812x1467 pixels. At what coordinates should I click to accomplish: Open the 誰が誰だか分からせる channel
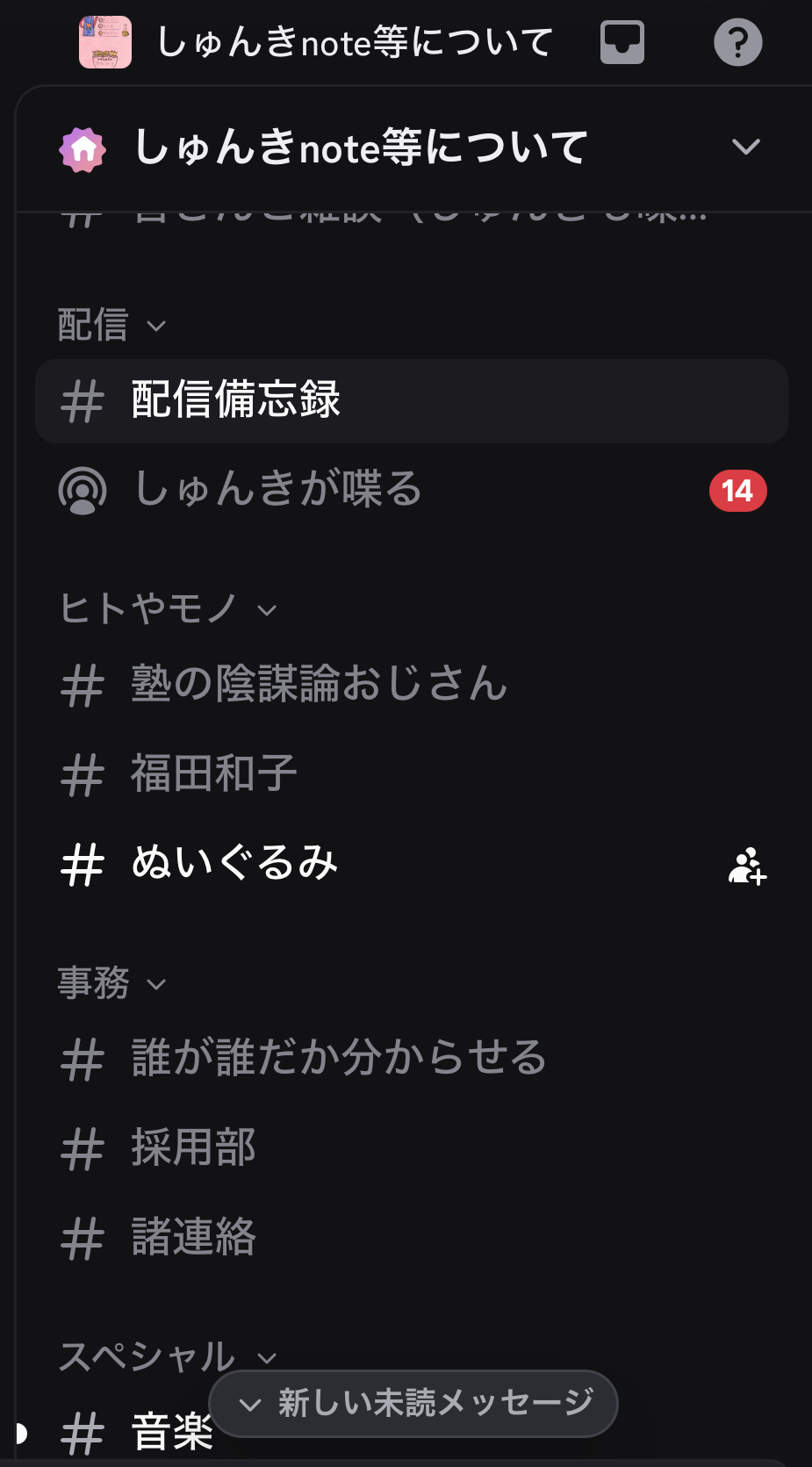412,1058
